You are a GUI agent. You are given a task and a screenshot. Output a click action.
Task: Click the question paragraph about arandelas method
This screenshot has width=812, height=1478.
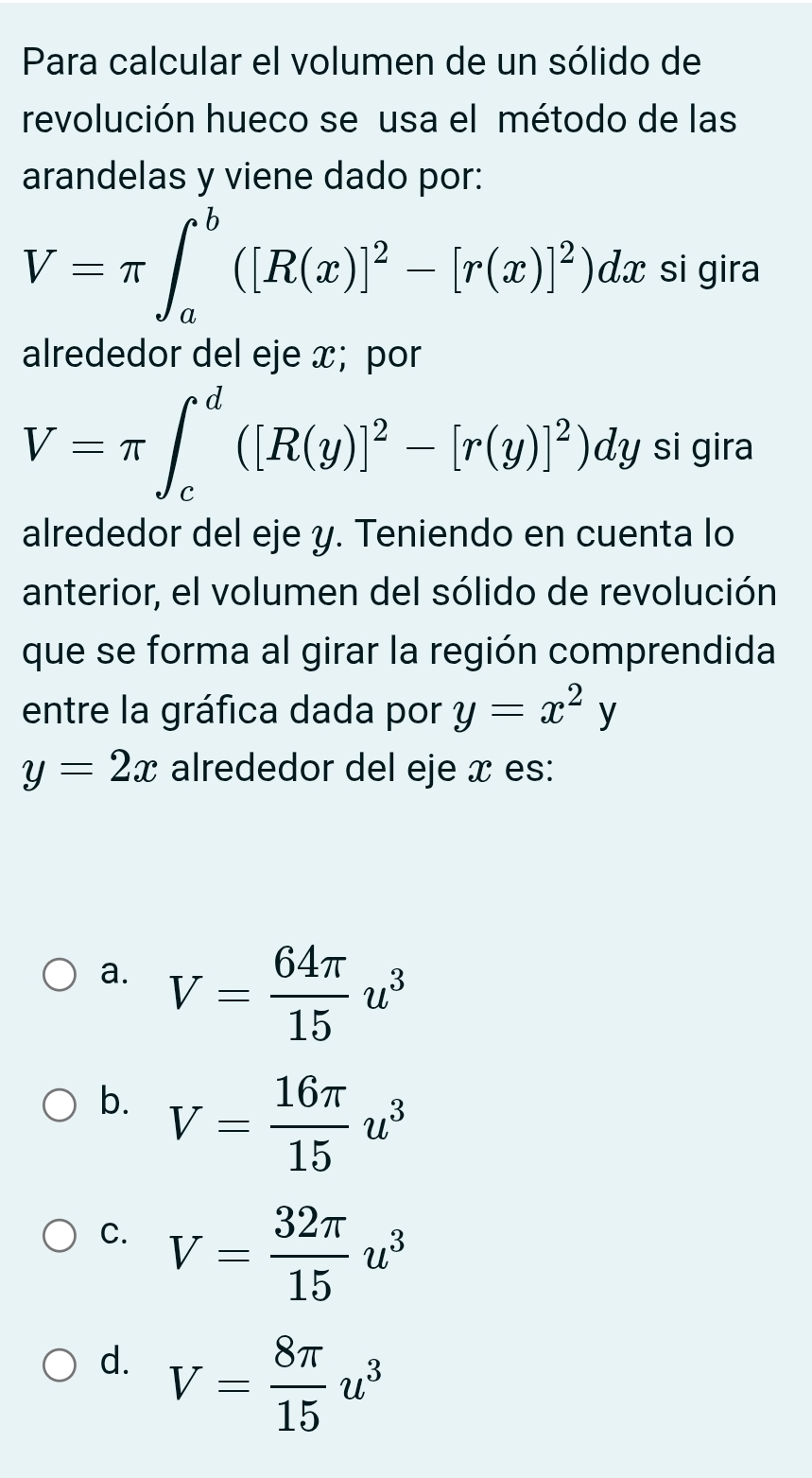[x=378, y=118]
